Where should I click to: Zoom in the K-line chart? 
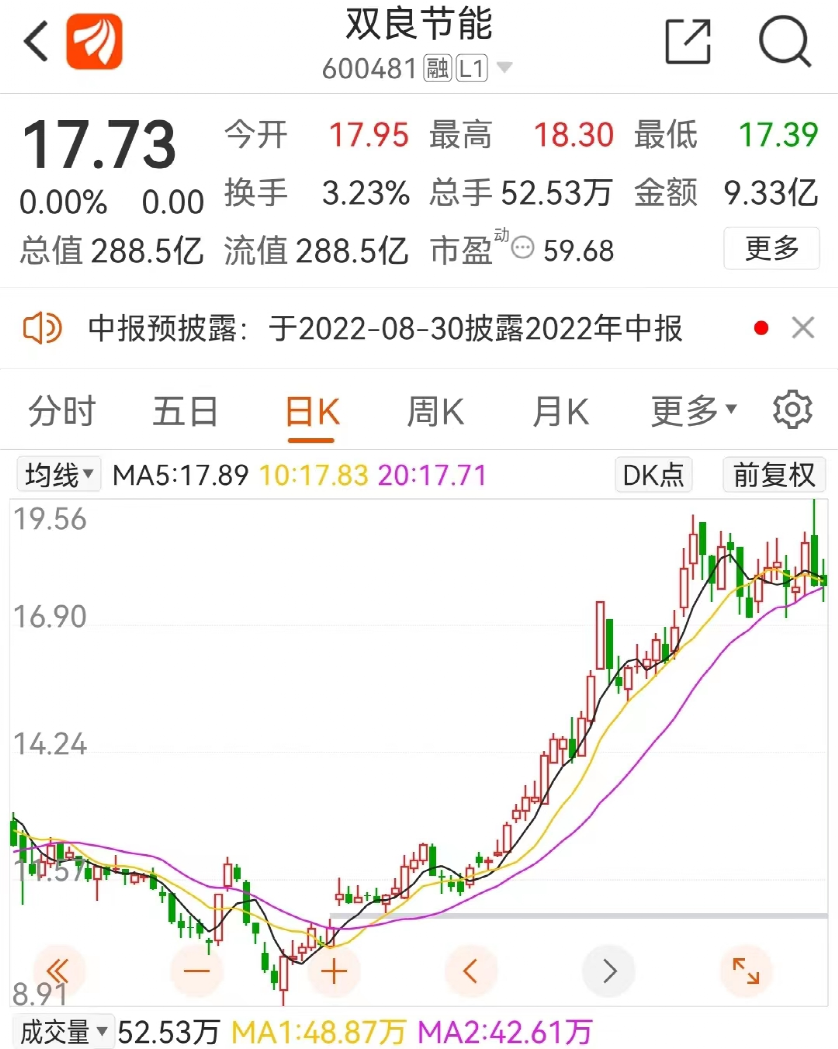click(333, 970)
